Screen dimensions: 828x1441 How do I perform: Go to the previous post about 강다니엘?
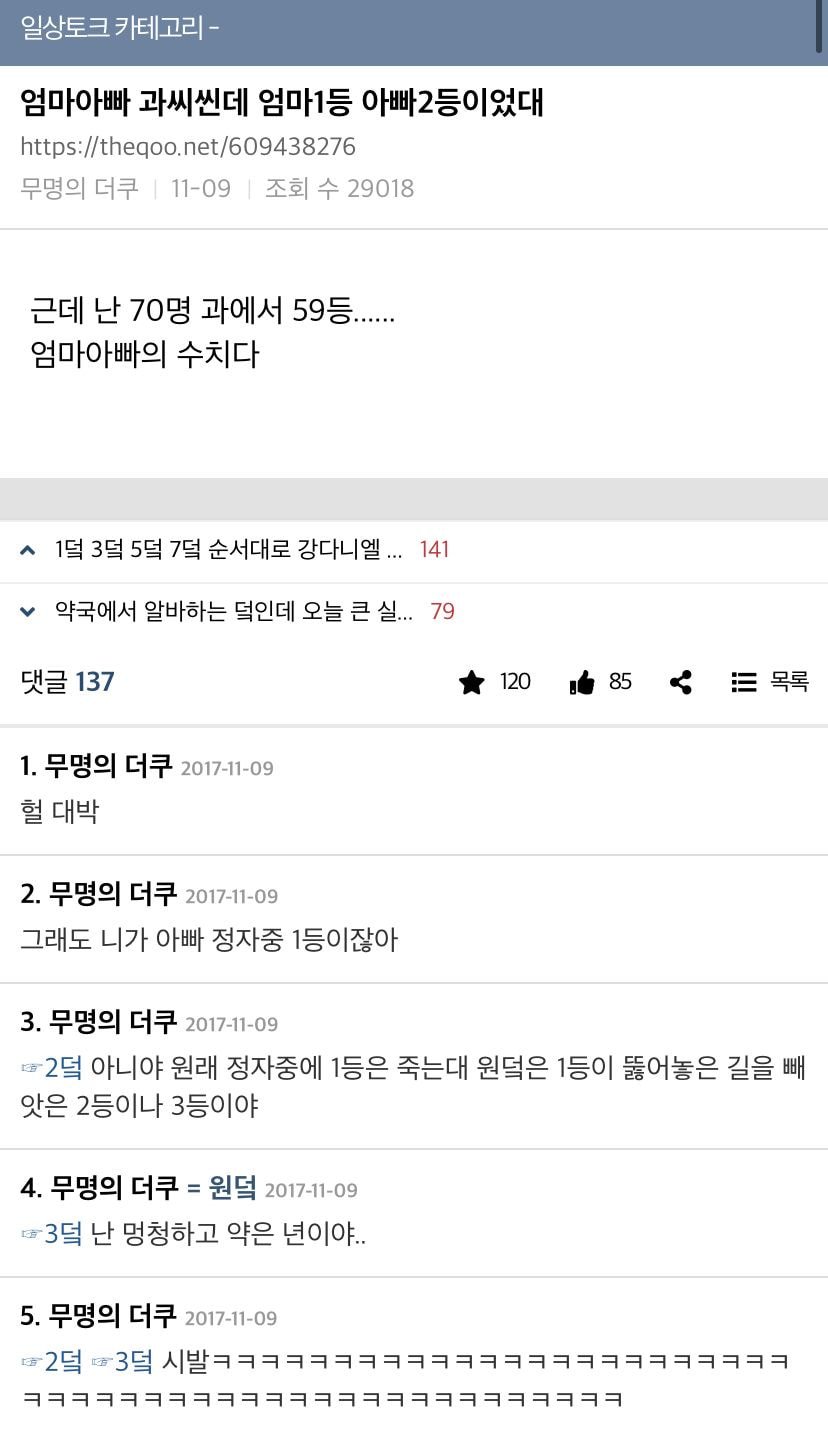[x=228, y=549]
